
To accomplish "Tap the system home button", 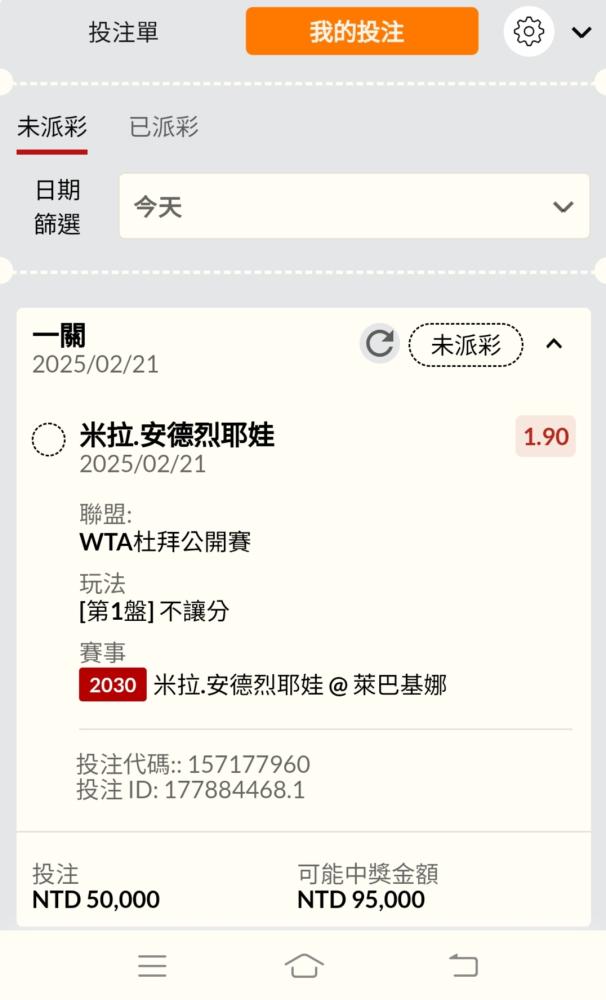I will (304, 966).
